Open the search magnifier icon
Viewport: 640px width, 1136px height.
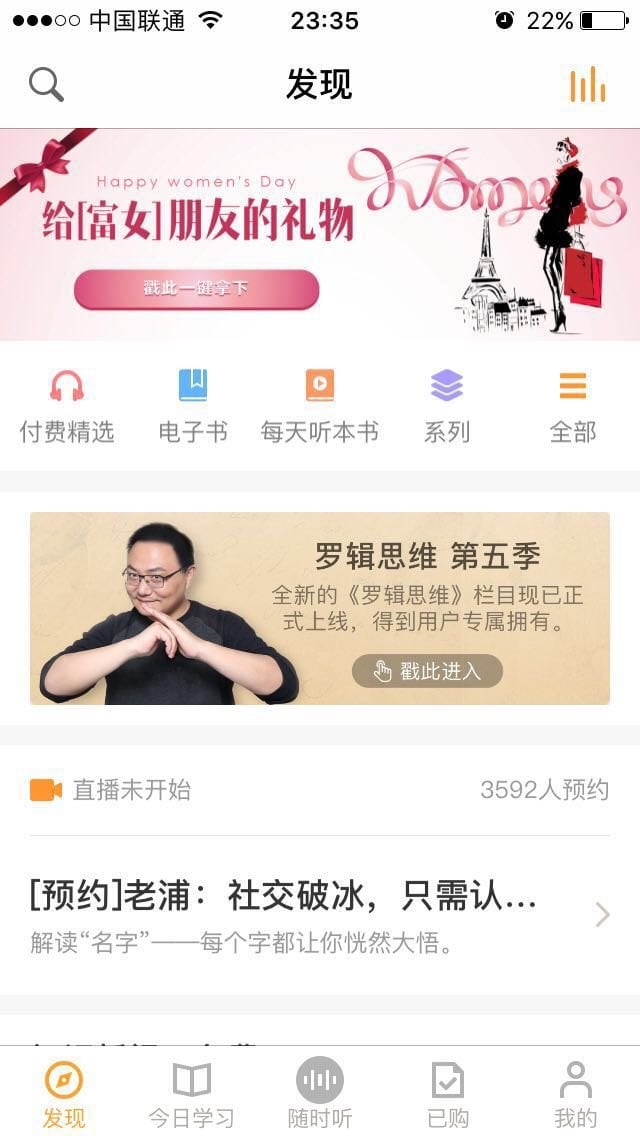point(46,85)
